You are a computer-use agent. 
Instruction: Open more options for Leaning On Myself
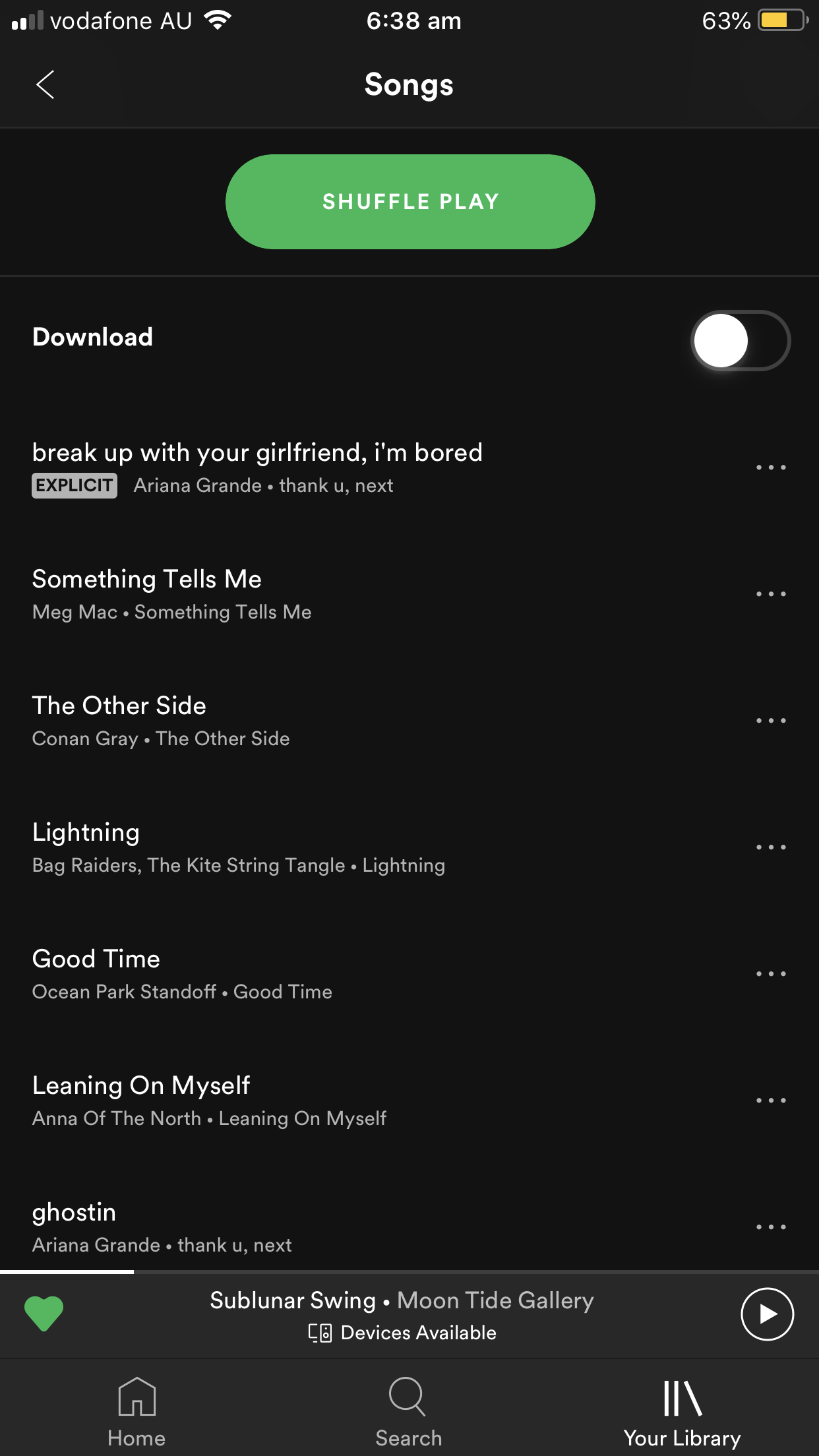point(771,1101)
